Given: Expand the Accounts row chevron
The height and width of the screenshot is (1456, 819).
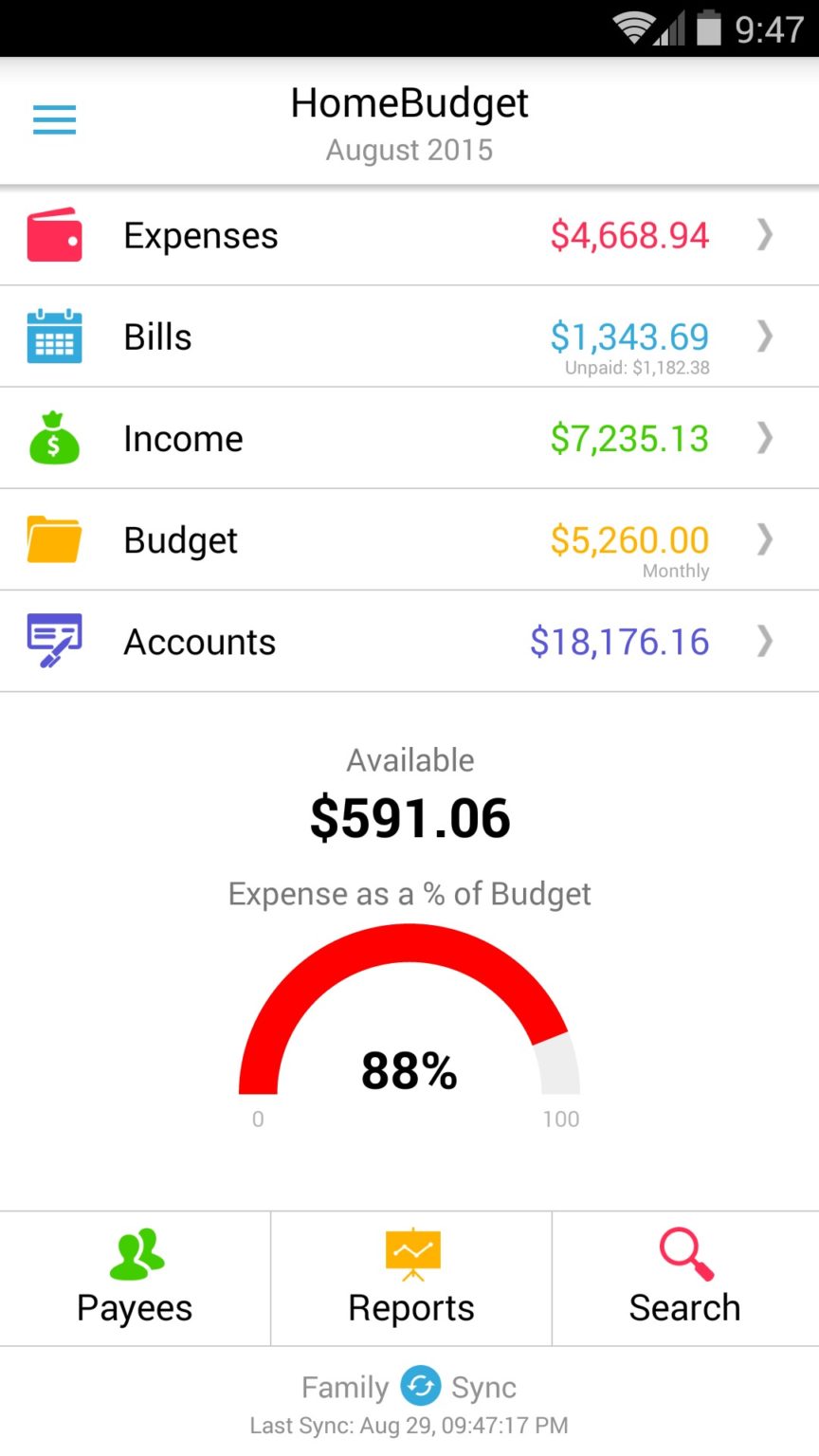Looking at the screenshot, I should tap(764, 641).
